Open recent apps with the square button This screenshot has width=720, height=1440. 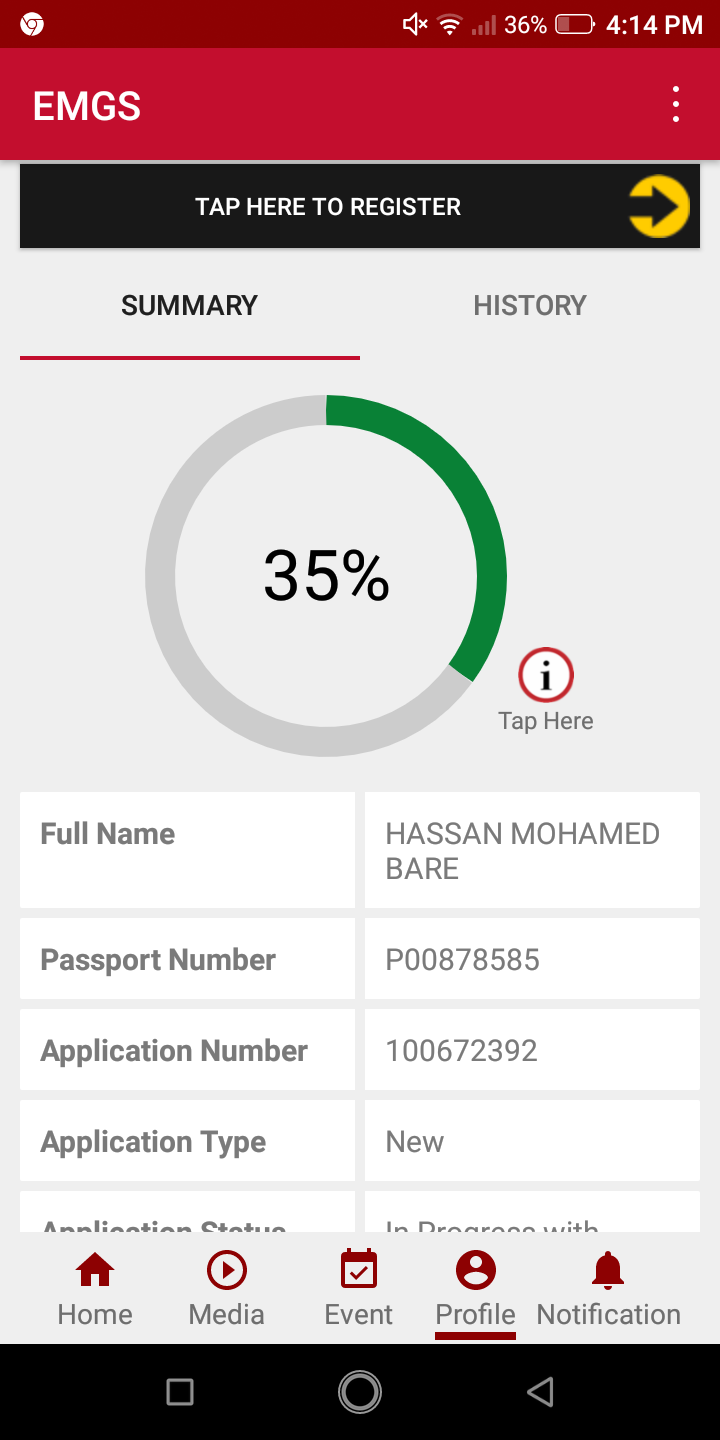[x=180, y=1391]
